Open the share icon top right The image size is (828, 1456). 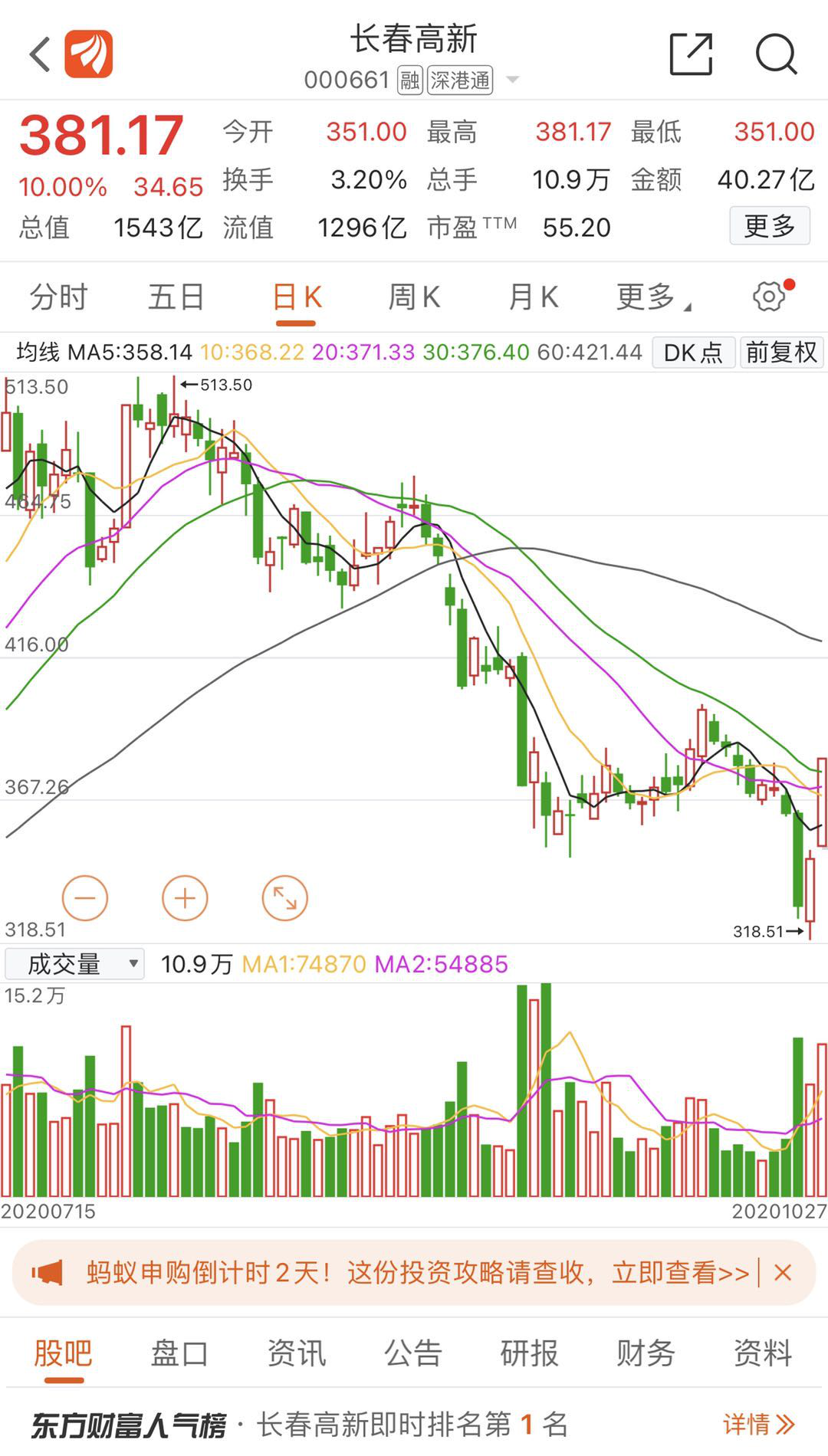(x=691, y=55)
